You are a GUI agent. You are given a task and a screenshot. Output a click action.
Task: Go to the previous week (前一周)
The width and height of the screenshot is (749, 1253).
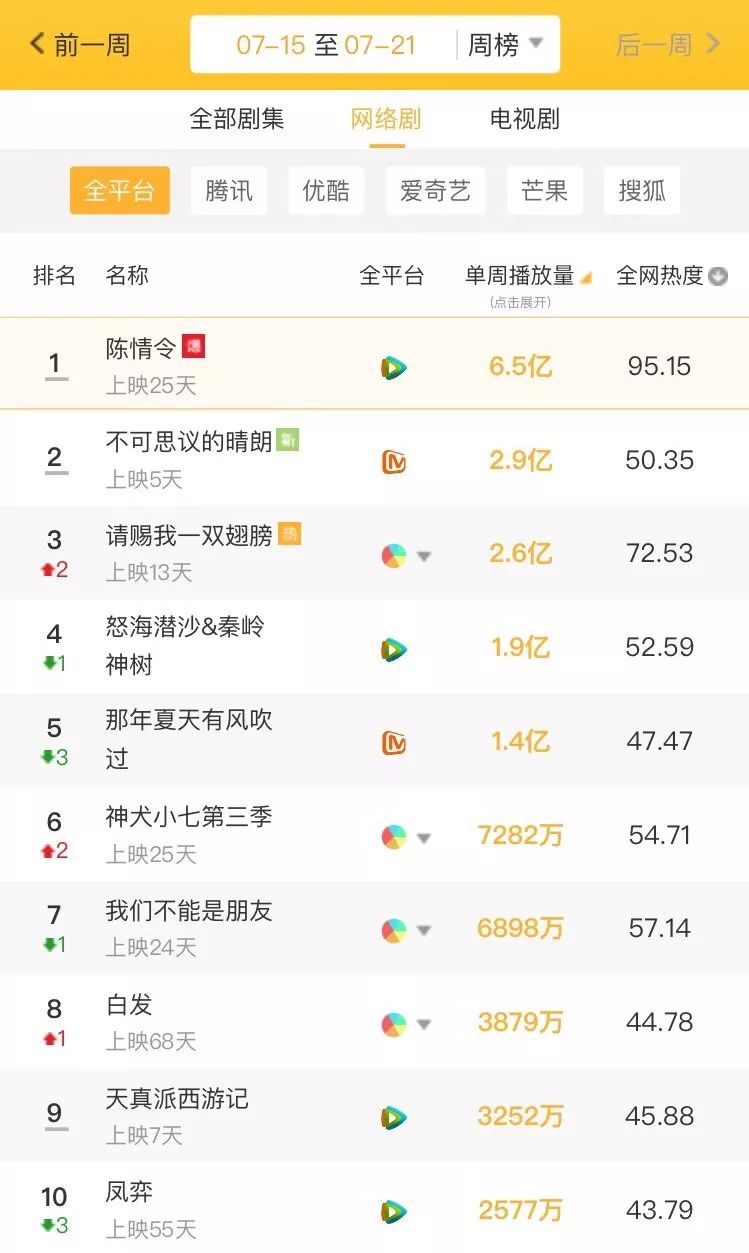80,45
